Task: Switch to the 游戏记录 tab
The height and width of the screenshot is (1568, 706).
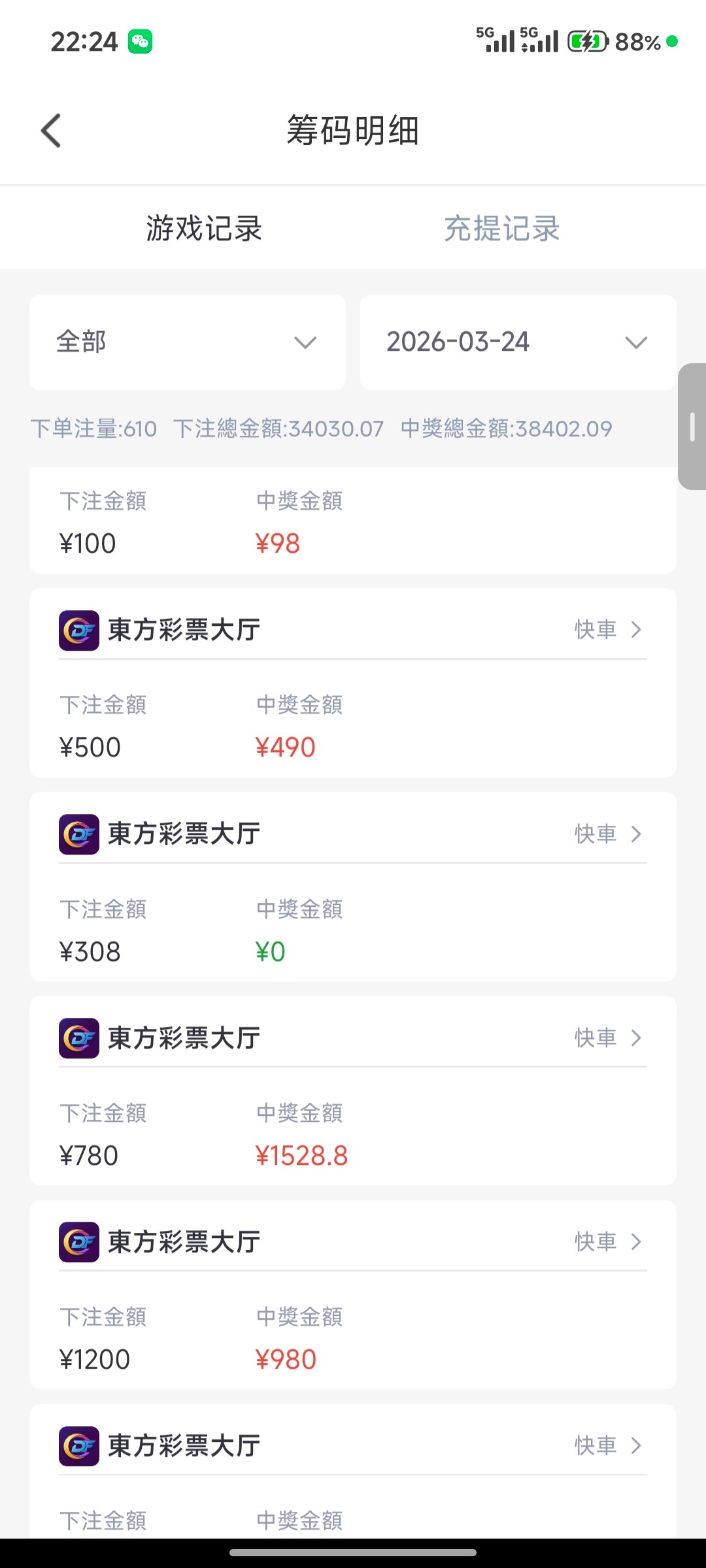Action: pyautogui.click(x=204, y=229)
